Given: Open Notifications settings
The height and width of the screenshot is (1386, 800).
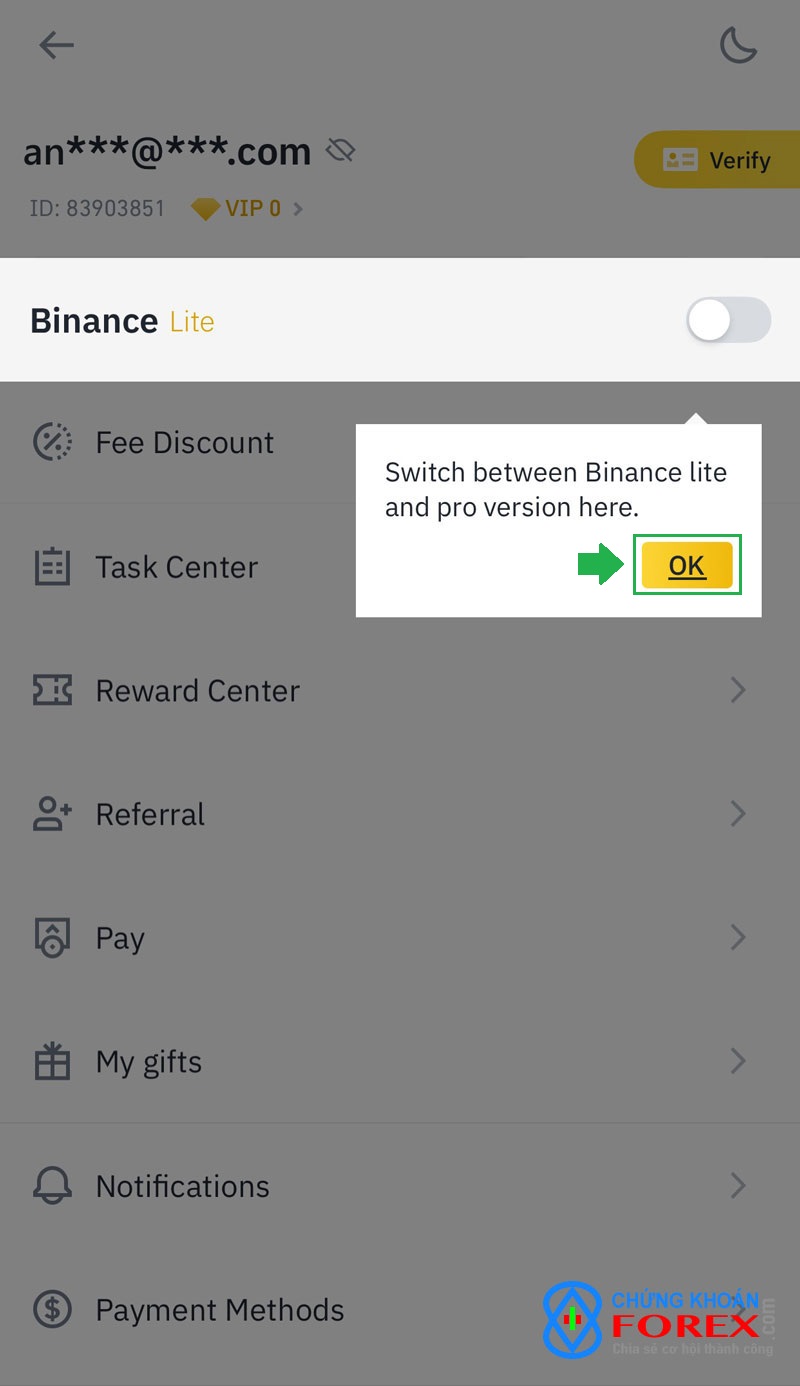Looking at the screenshot, I should (x=400, y=1186).
